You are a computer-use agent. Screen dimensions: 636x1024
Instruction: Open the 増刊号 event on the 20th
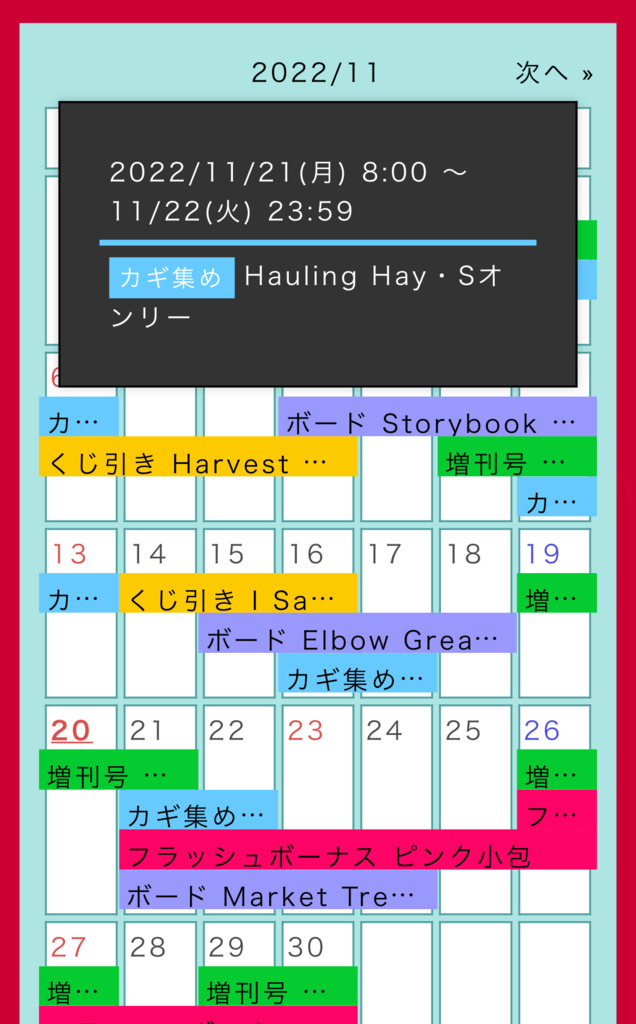pyautogui.click(x=118, y=769)
